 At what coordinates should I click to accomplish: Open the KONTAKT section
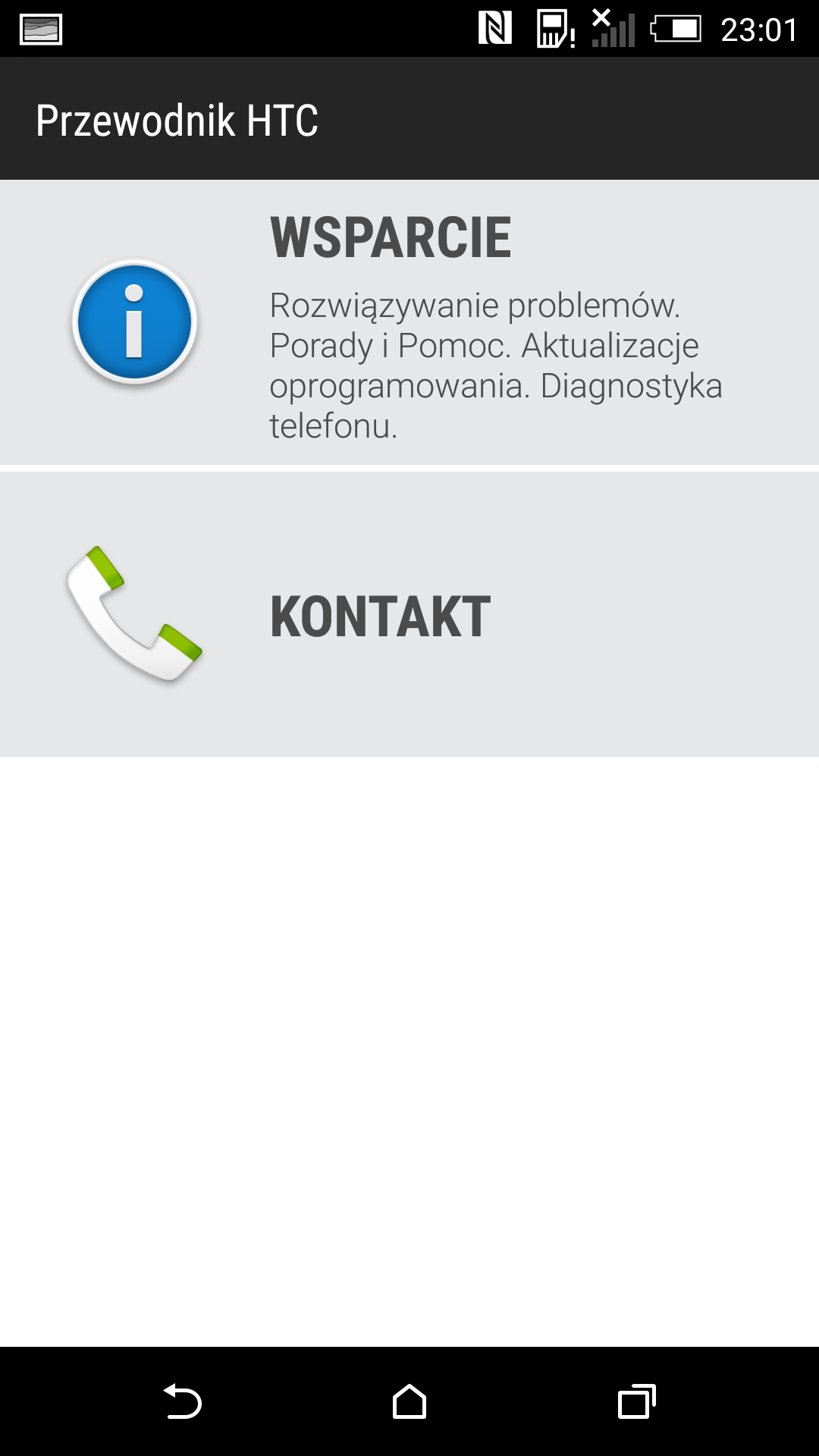click(409, 614)
